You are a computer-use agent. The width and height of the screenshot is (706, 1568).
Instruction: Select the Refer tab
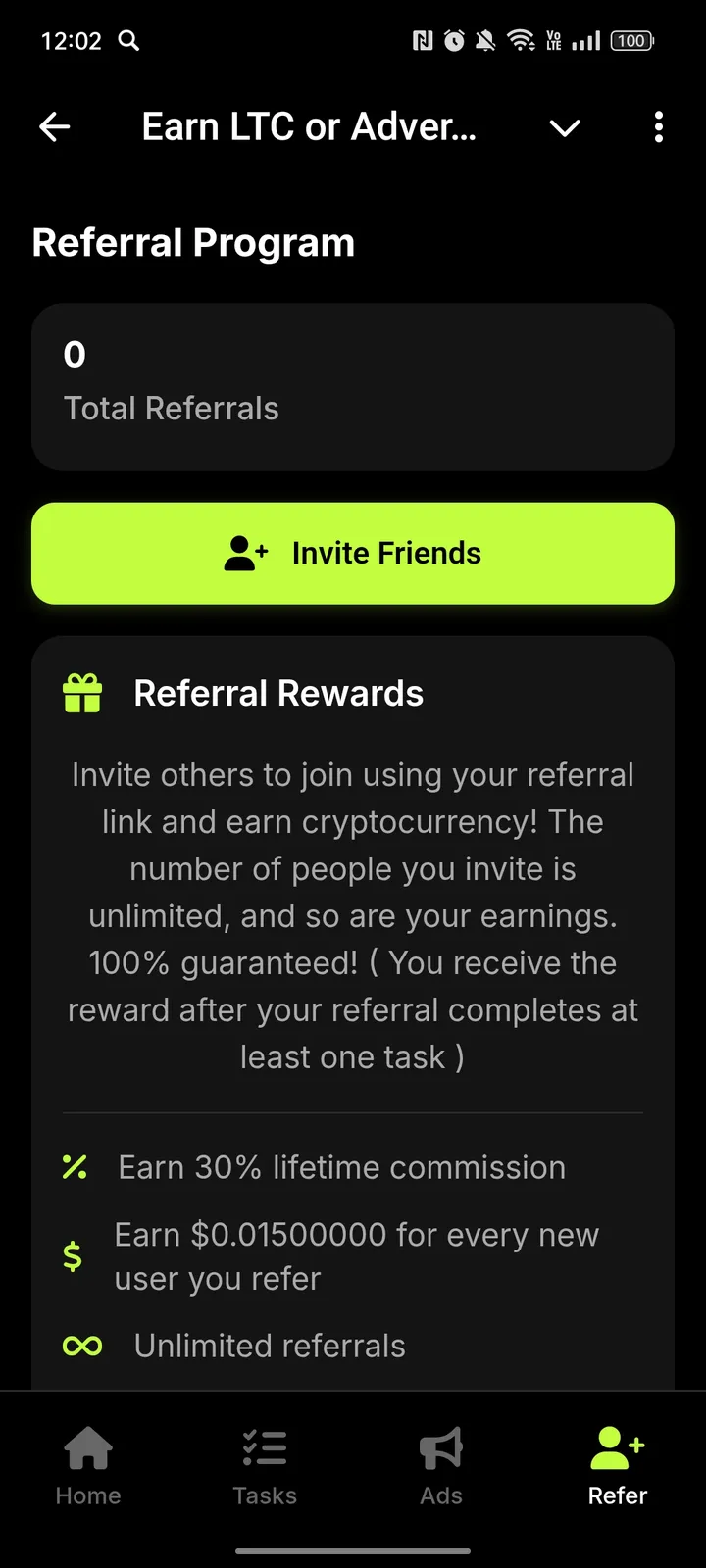click(x=618, y=1465)
